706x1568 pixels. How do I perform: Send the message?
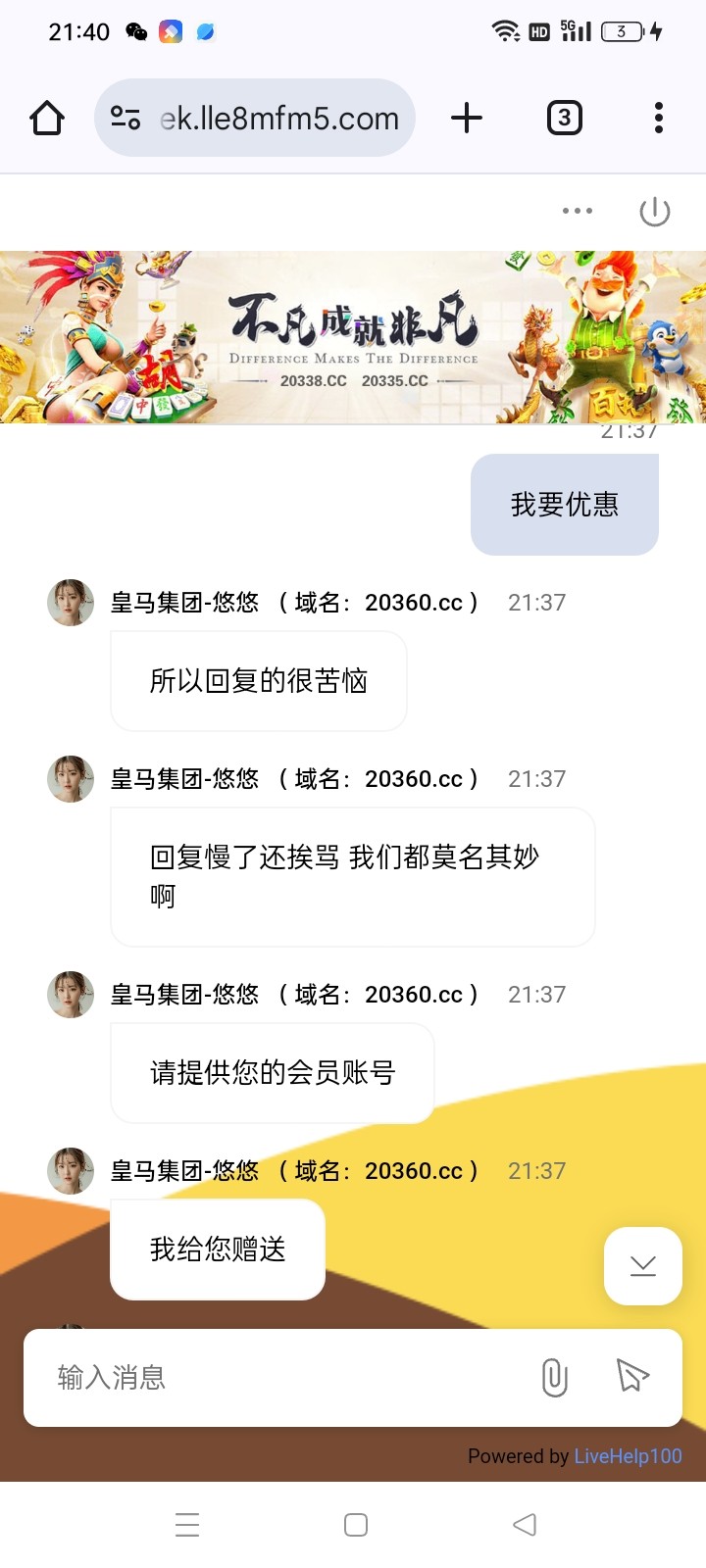pyautogui.click(x=632, y=1376)
